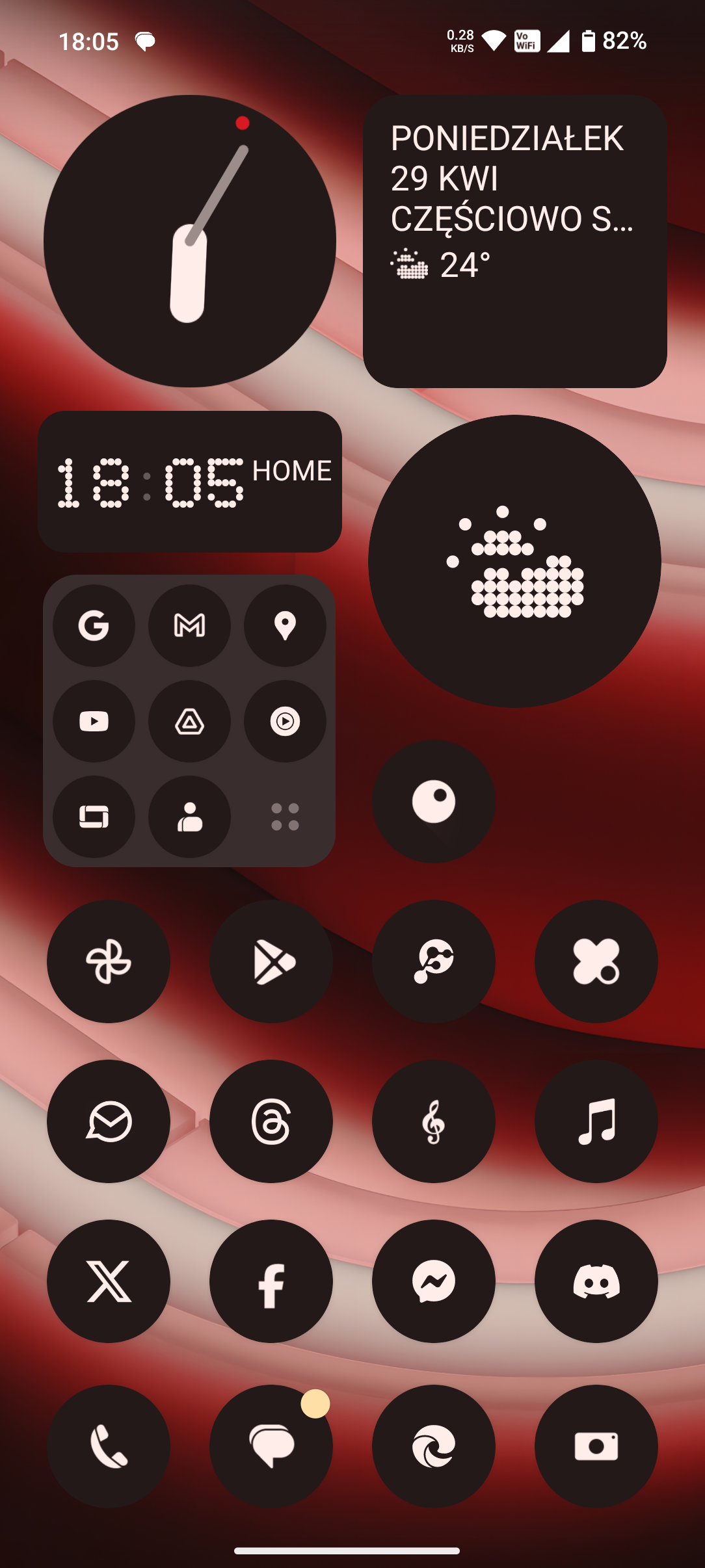Open the X app
Image resolution: width=705 pixels, height=1568 pixels.
(109, 1281)
